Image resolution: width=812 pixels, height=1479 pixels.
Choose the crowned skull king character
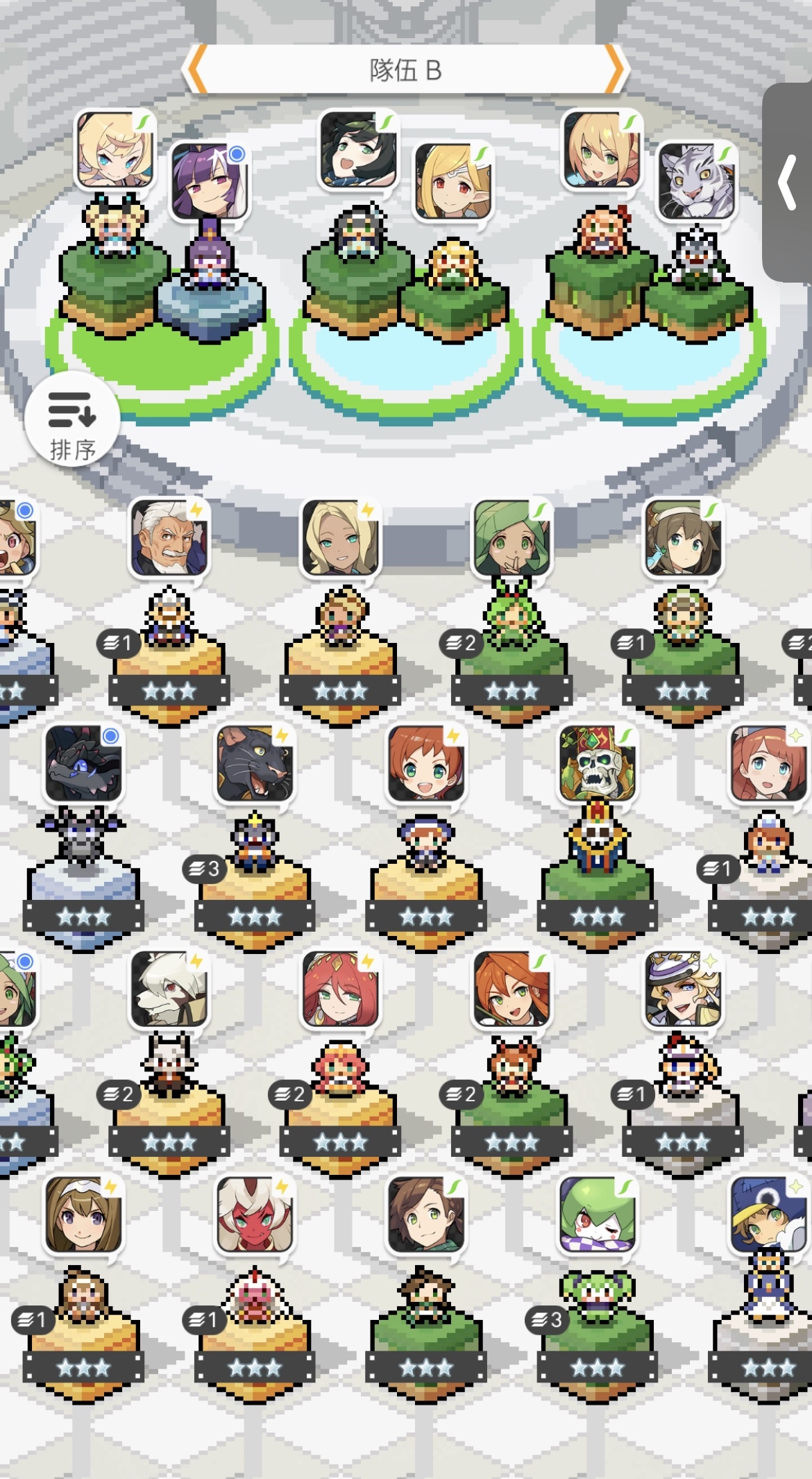point(597,764)
